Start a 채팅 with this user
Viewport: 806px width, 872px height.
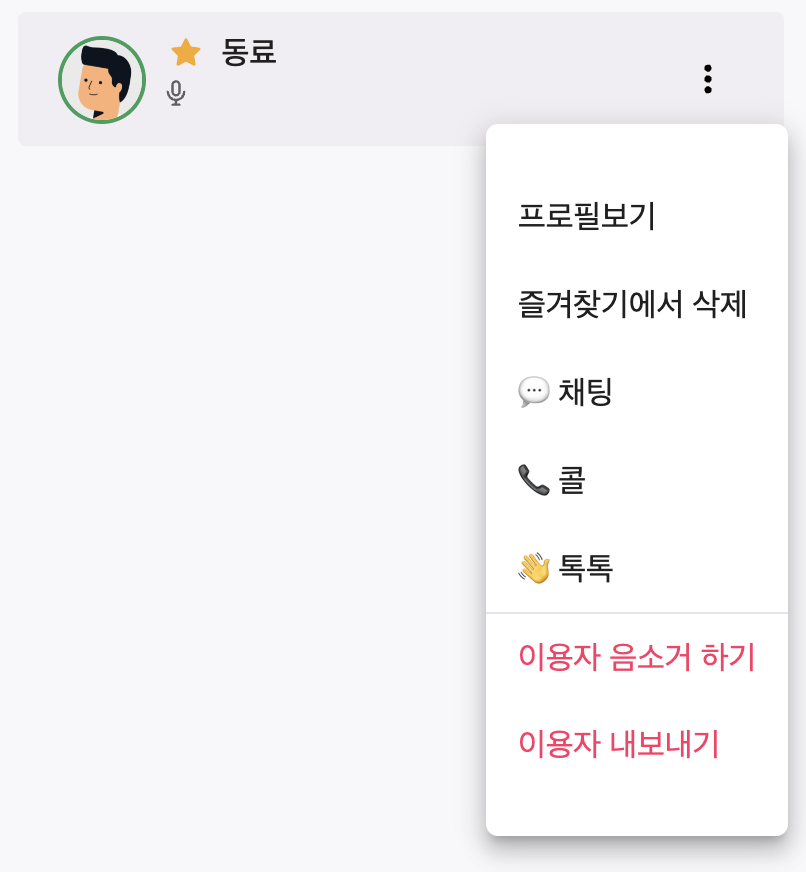coord(566,392)
